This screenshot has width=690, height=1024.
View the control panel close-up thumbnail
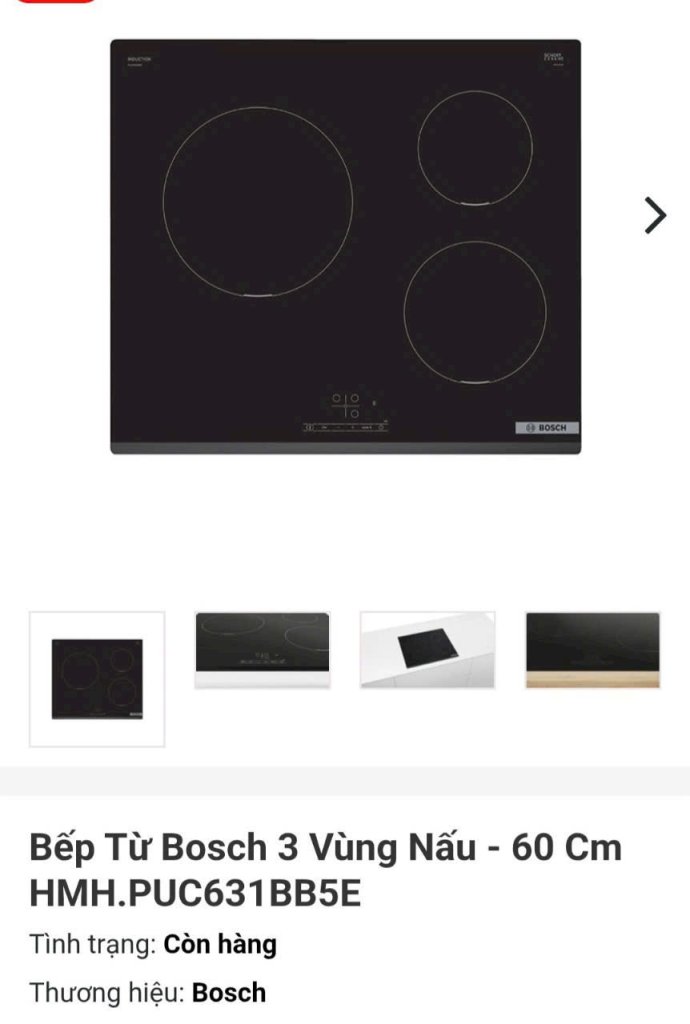pyautogui.click(x=262, y=650)
